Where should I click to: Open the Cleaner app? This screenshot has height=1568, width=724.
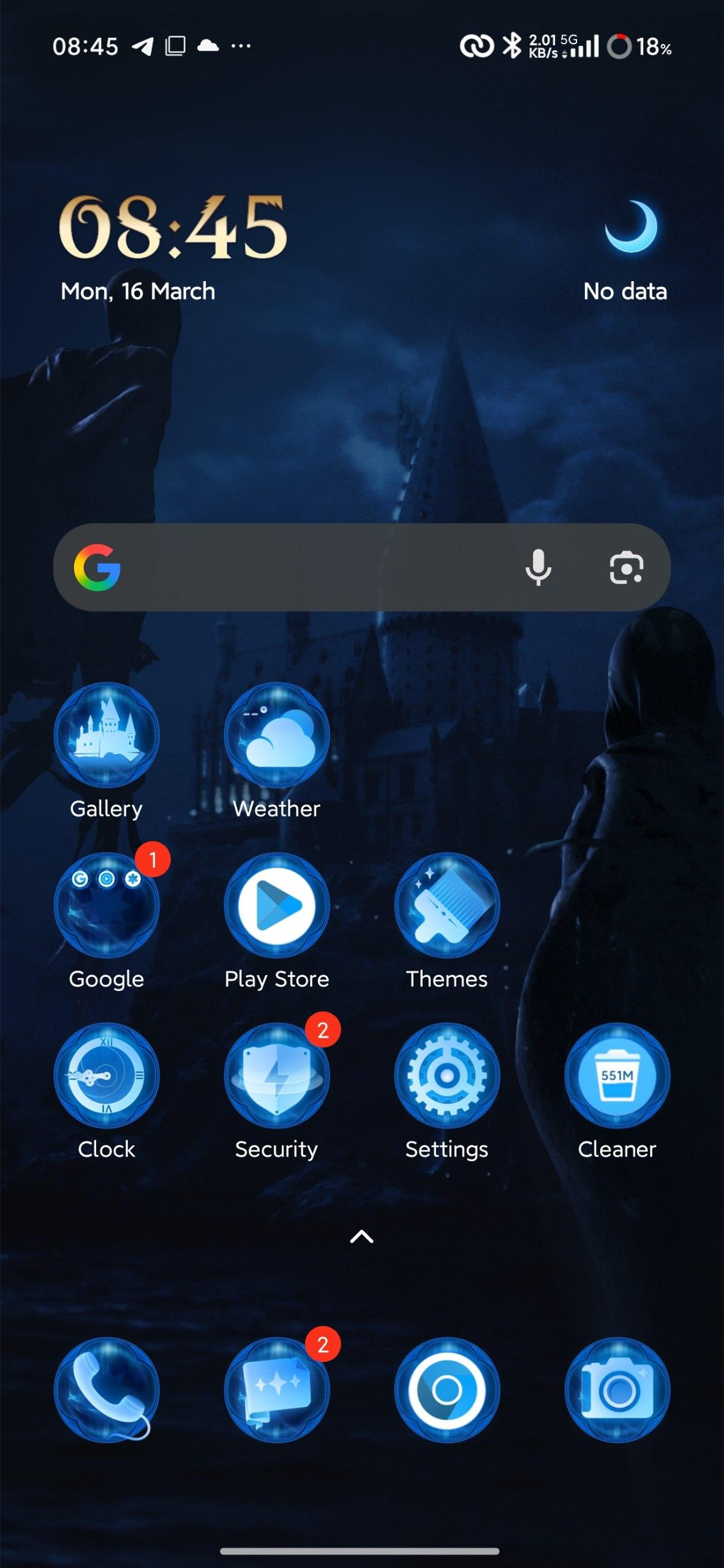pyautogui.click(x=617, y=1076)
